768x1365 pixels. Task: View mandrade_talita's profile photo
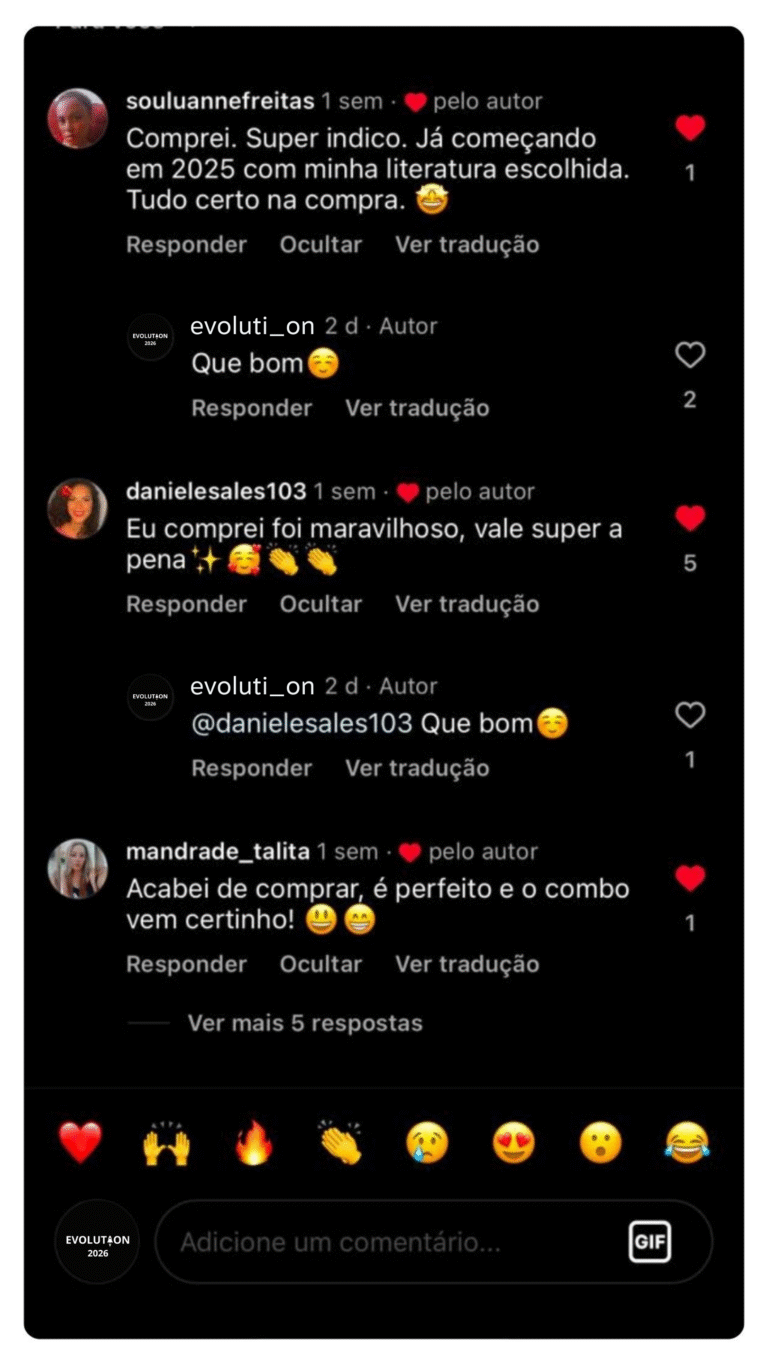pos(77,868)
